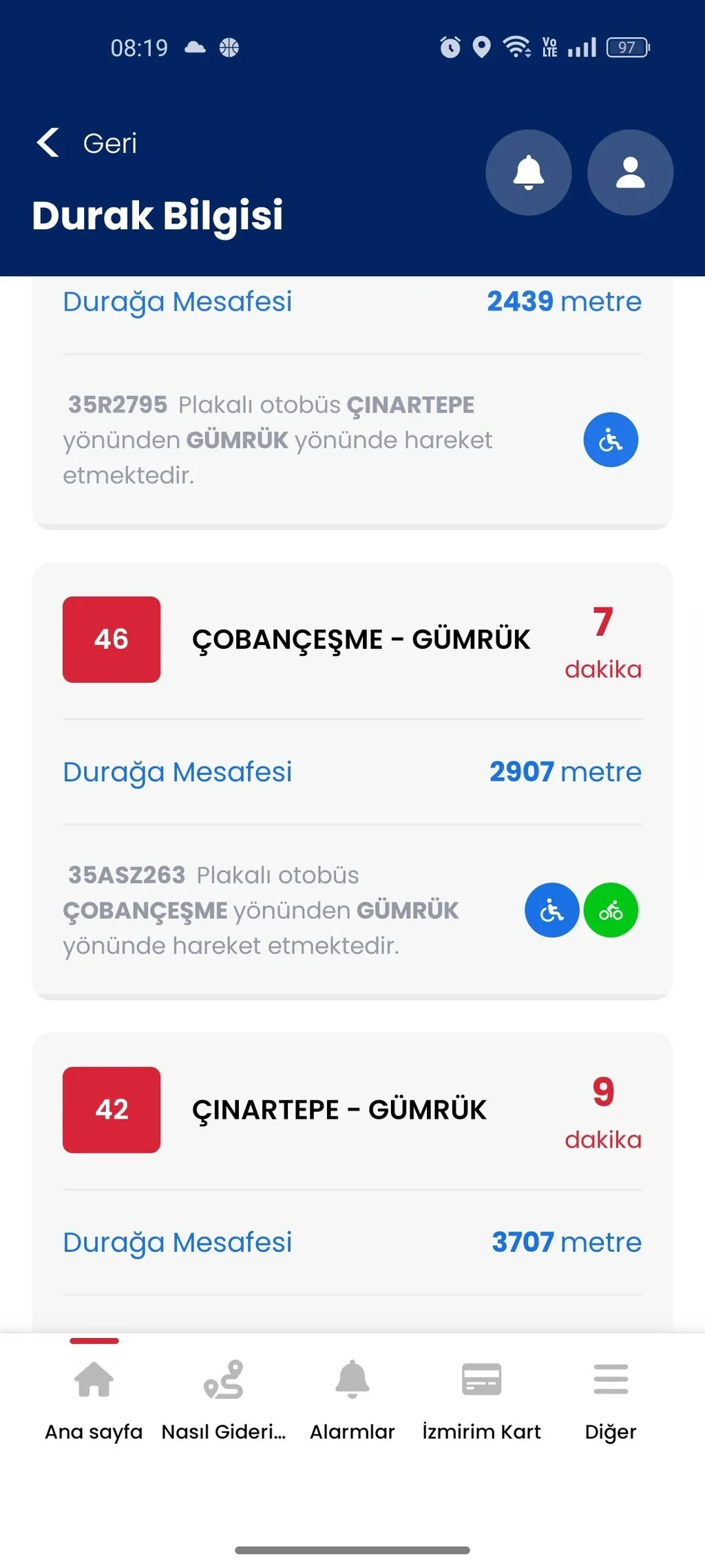The image size is (705, 1568).
Task: Select the accessibility icon next to bus 35ASZ263
Action: click(551, 910)
